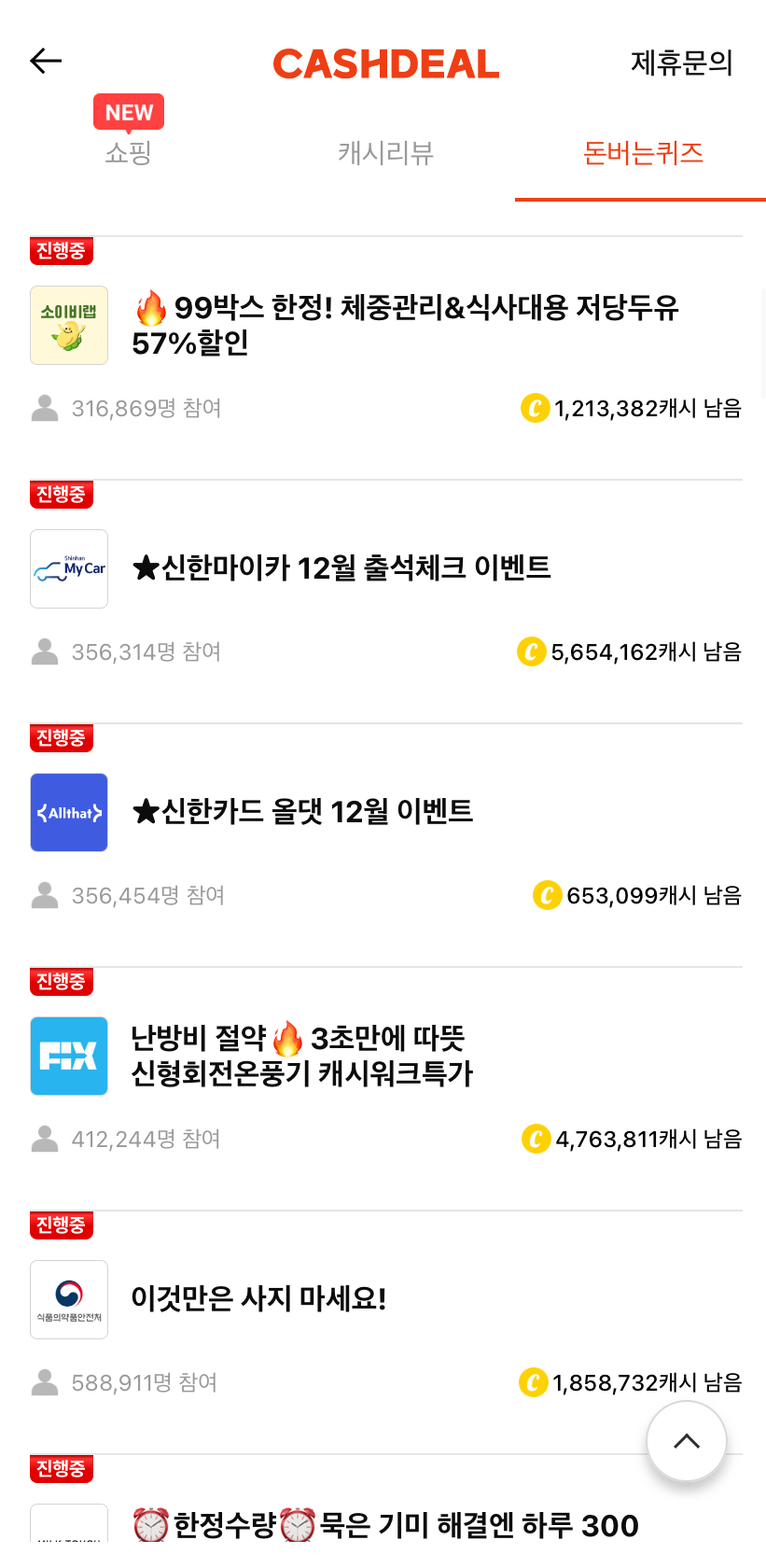Click the CASHDEAL logo
766x1568 pixels.
point(385,63)
